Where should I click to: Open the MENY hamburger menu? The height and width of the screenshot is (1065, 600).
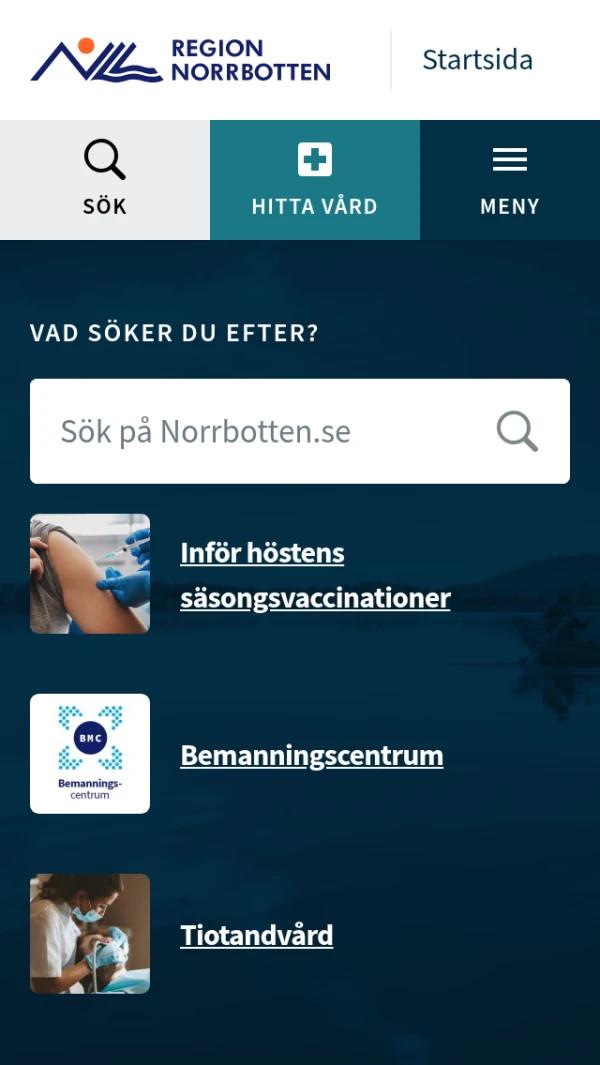pyautogui.click(x=509, y=180)
